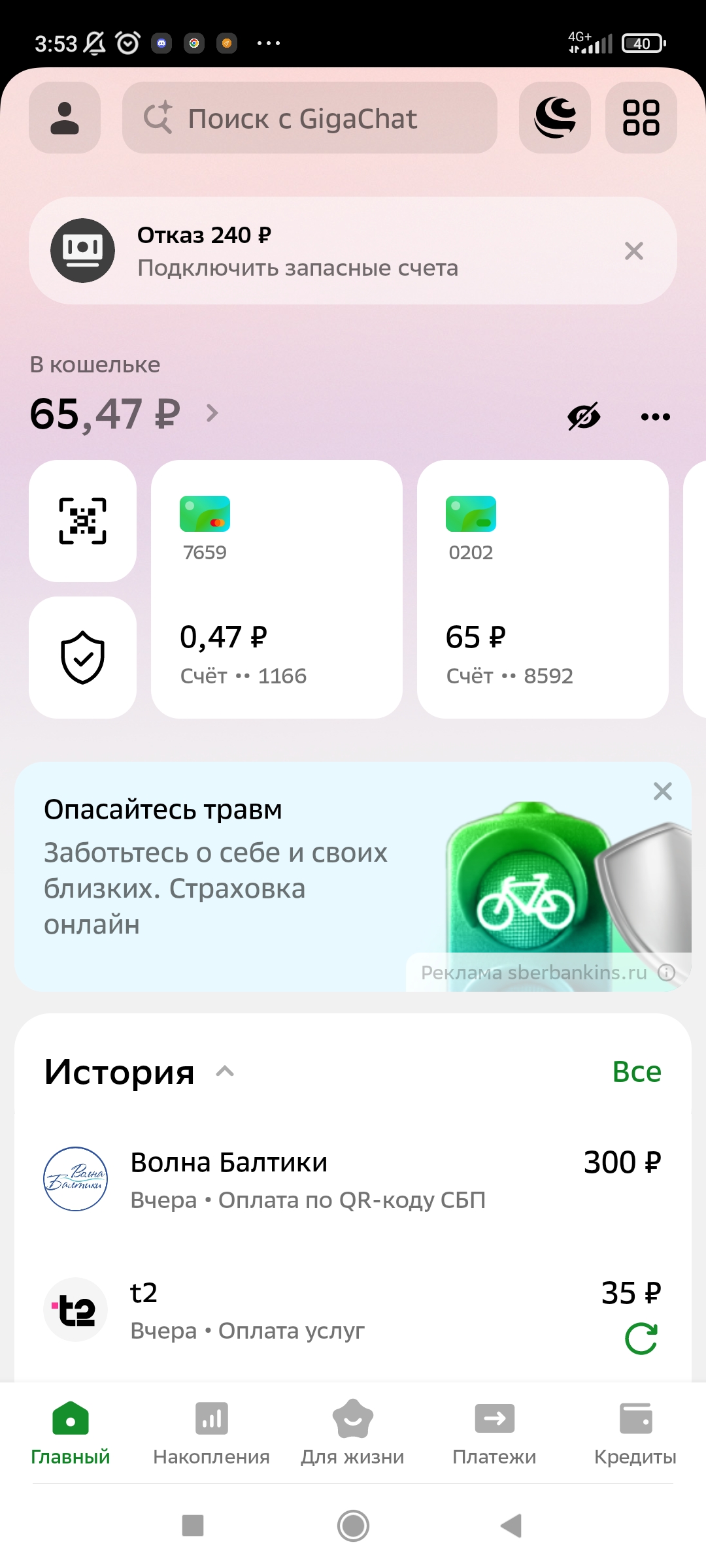Open the Sber assistant logo button
Viewport: 706px width, 1568px height.
click(555, 118)
